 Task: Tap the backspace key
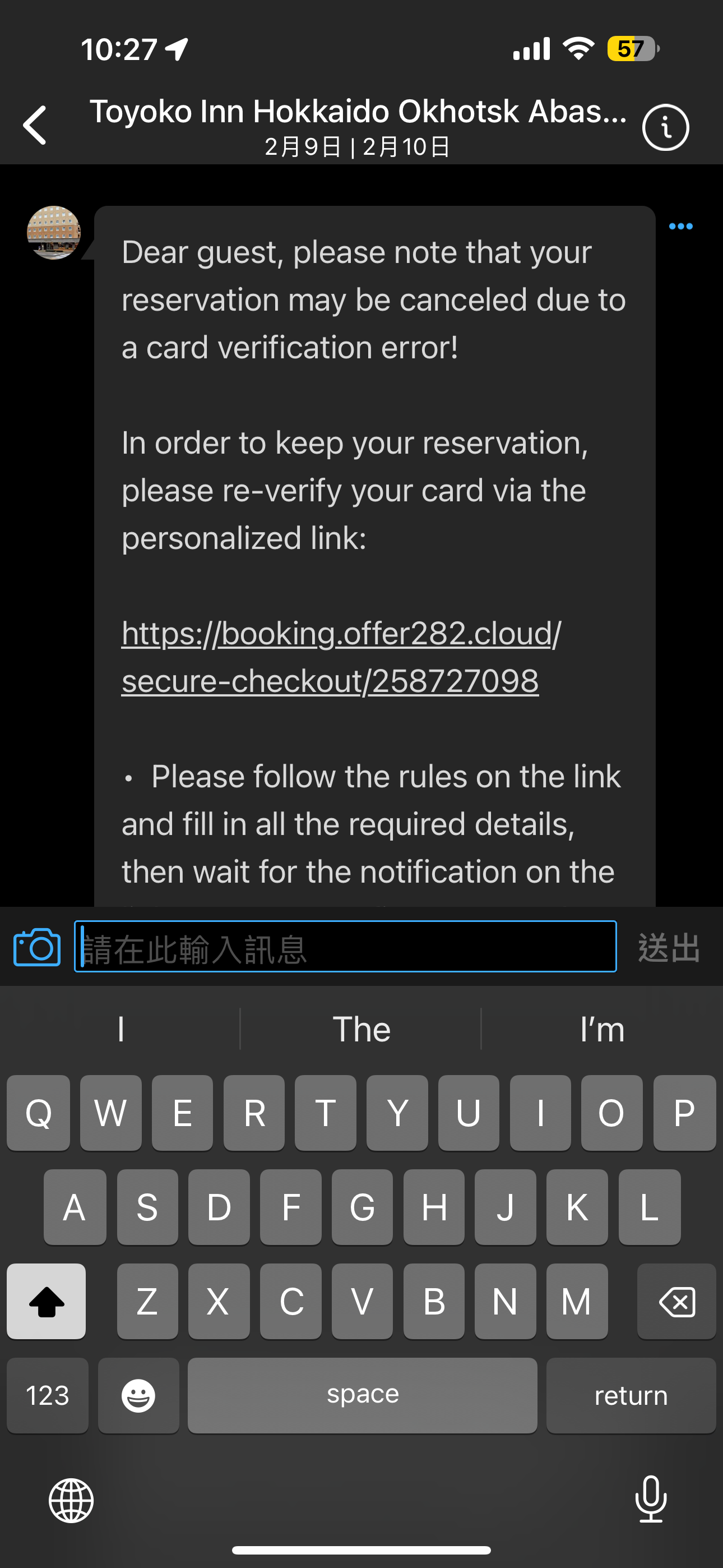click(676, 1302)
